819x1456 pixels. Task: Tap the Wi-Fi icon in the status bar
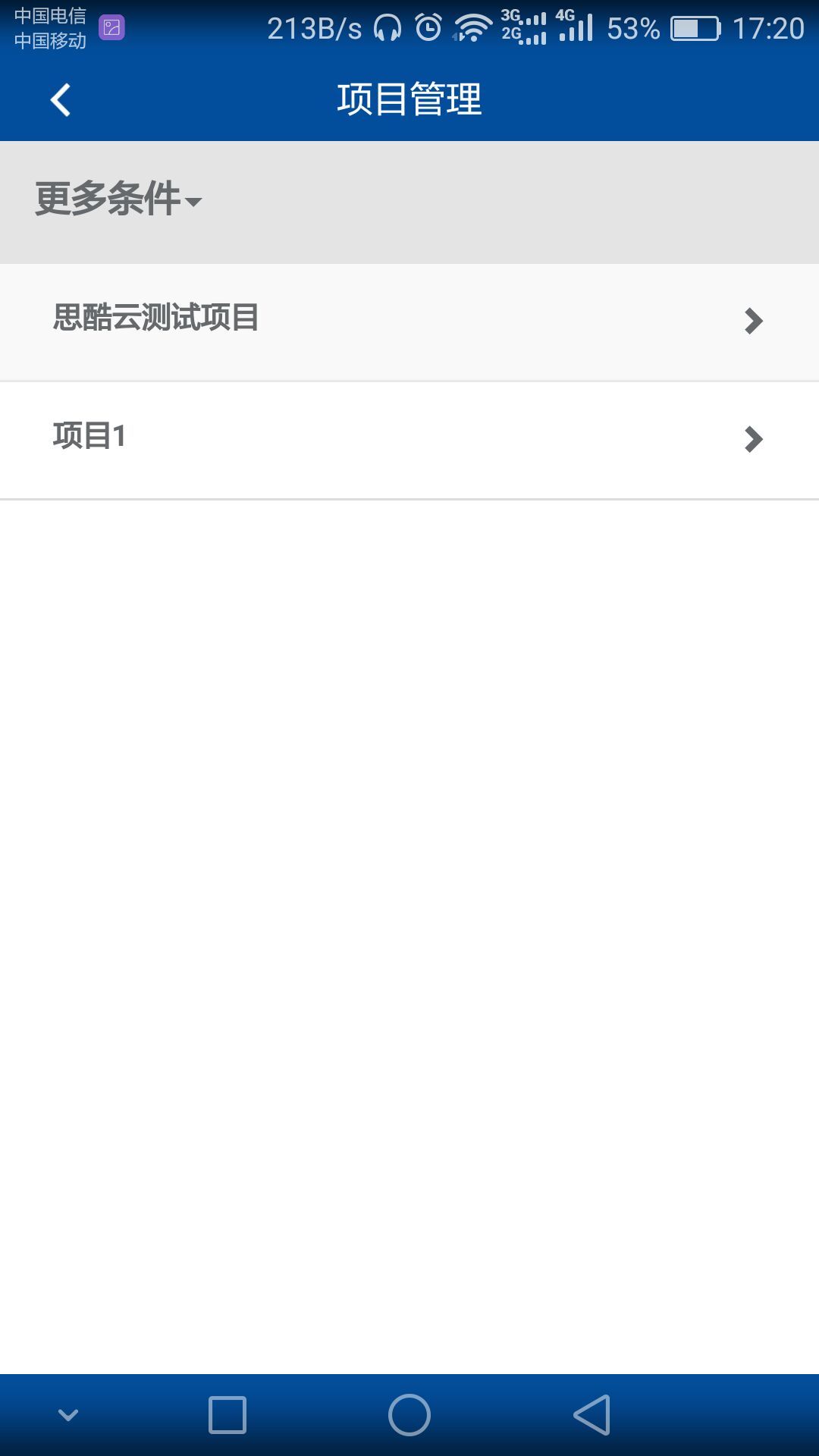472,25
